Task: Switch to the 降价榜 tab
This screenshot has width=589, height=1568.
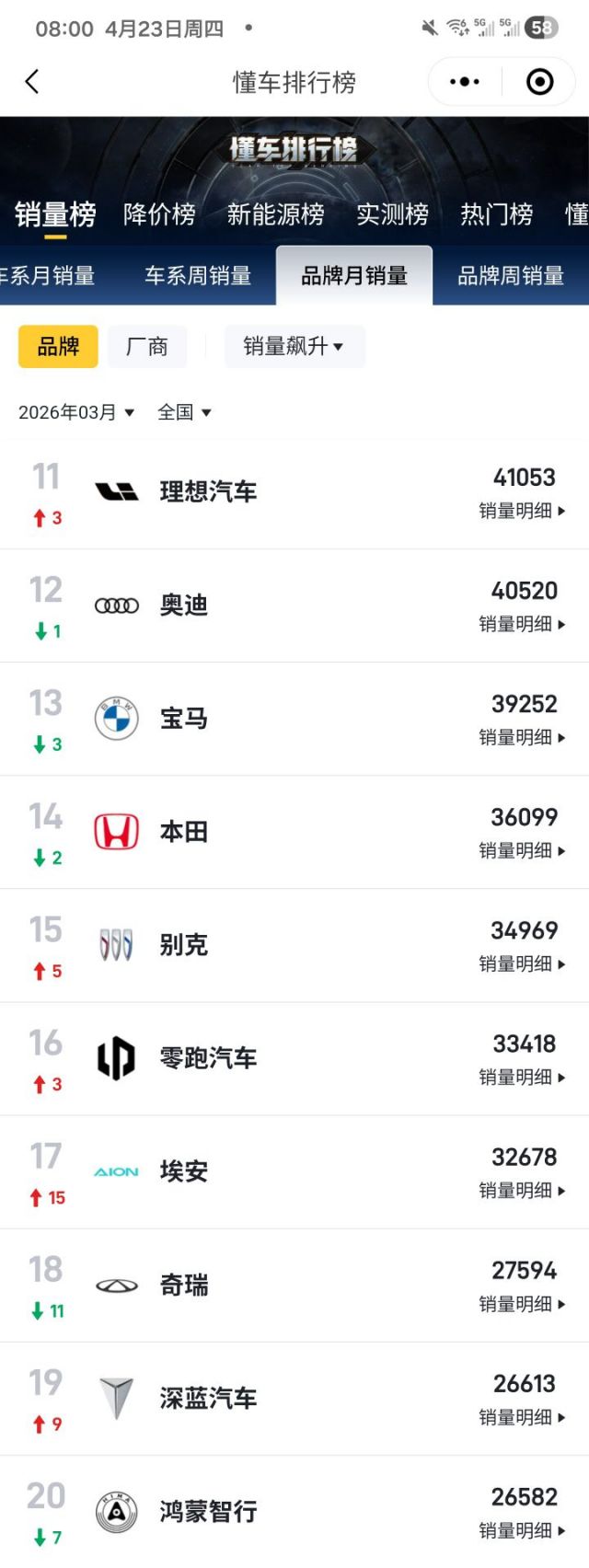Action: (x=159, y=214)
